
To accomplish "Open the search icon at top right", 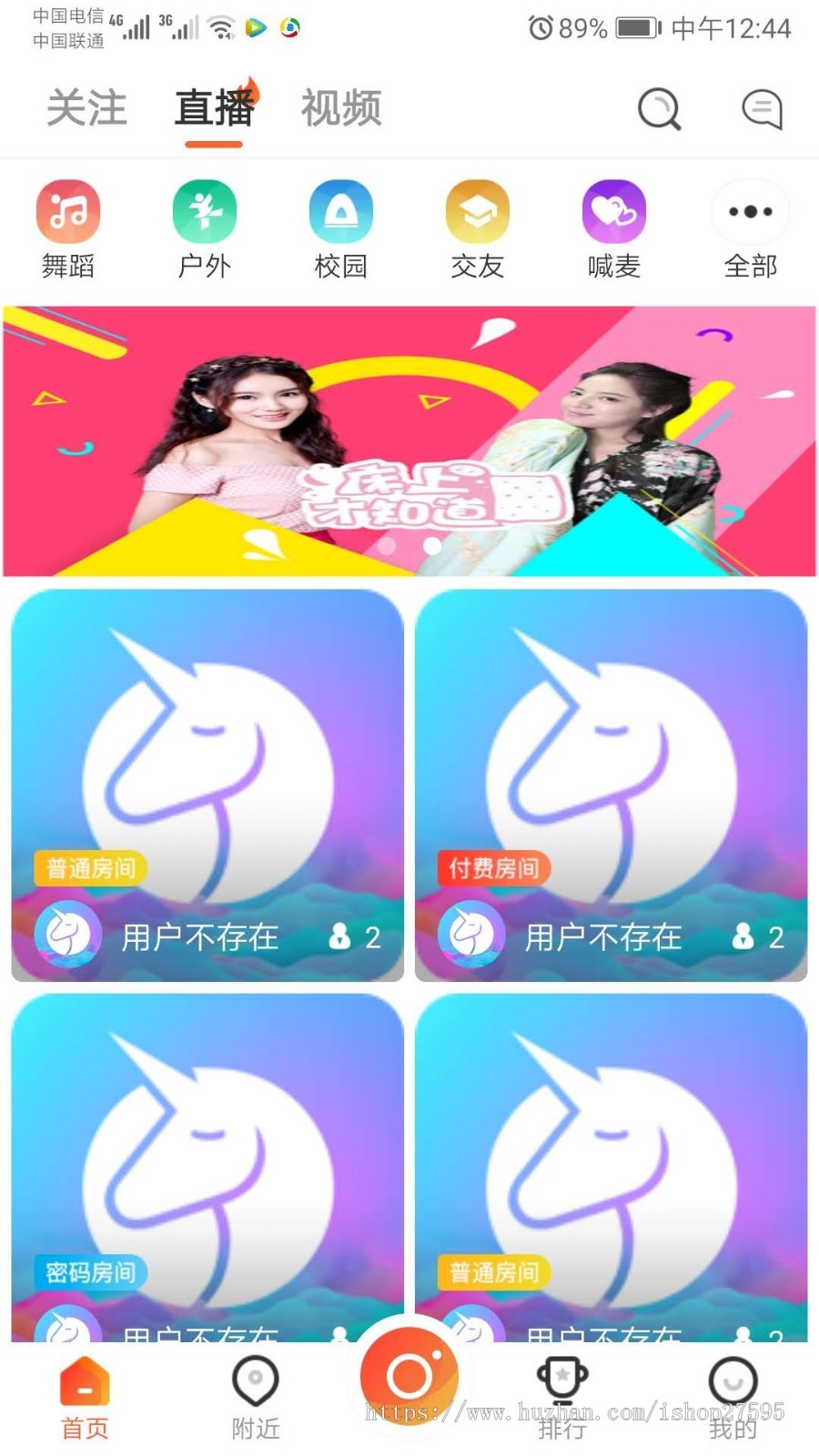I will tap(659, 109).
